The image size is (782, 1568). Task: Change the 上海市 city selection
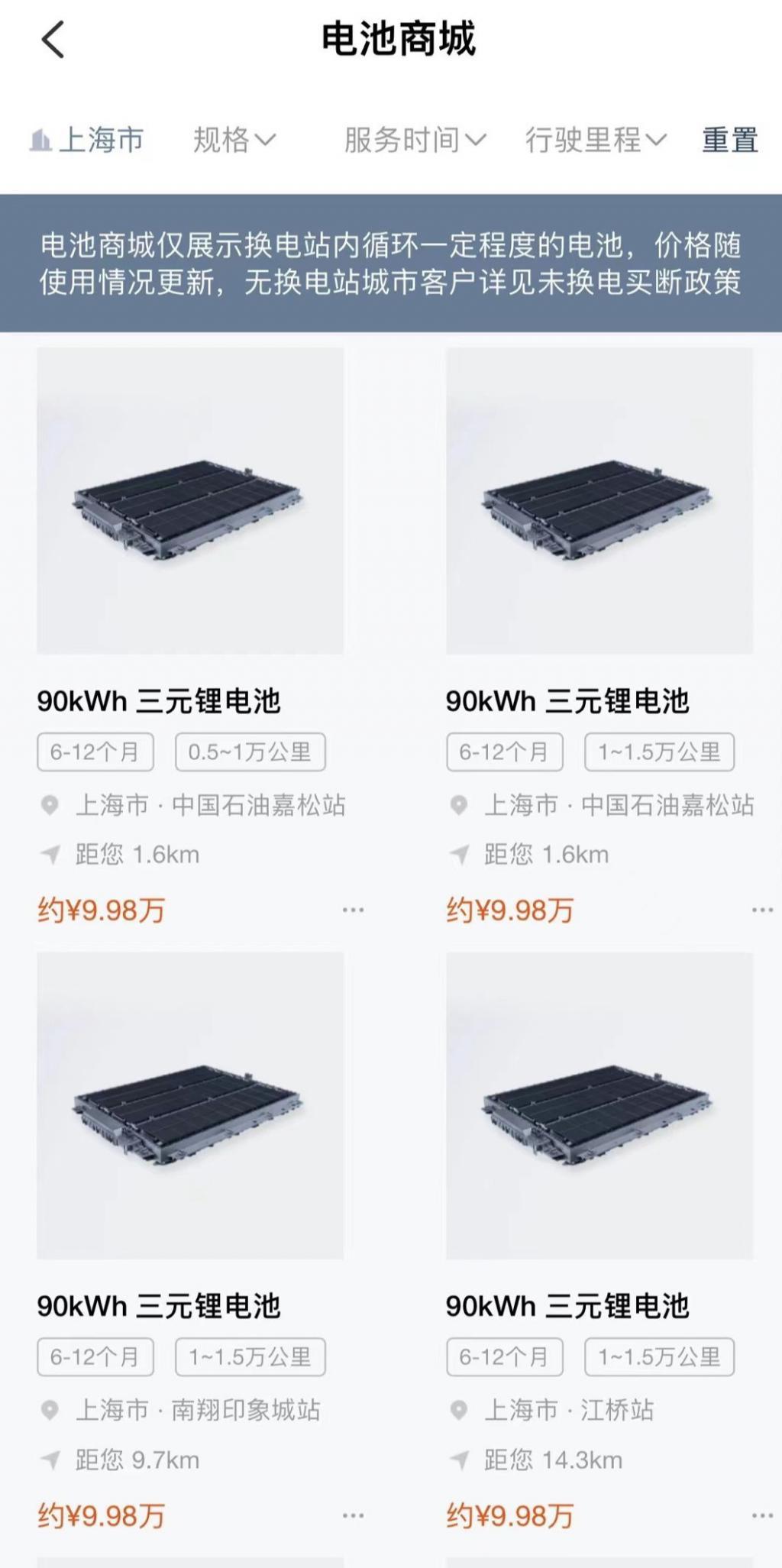87,141
